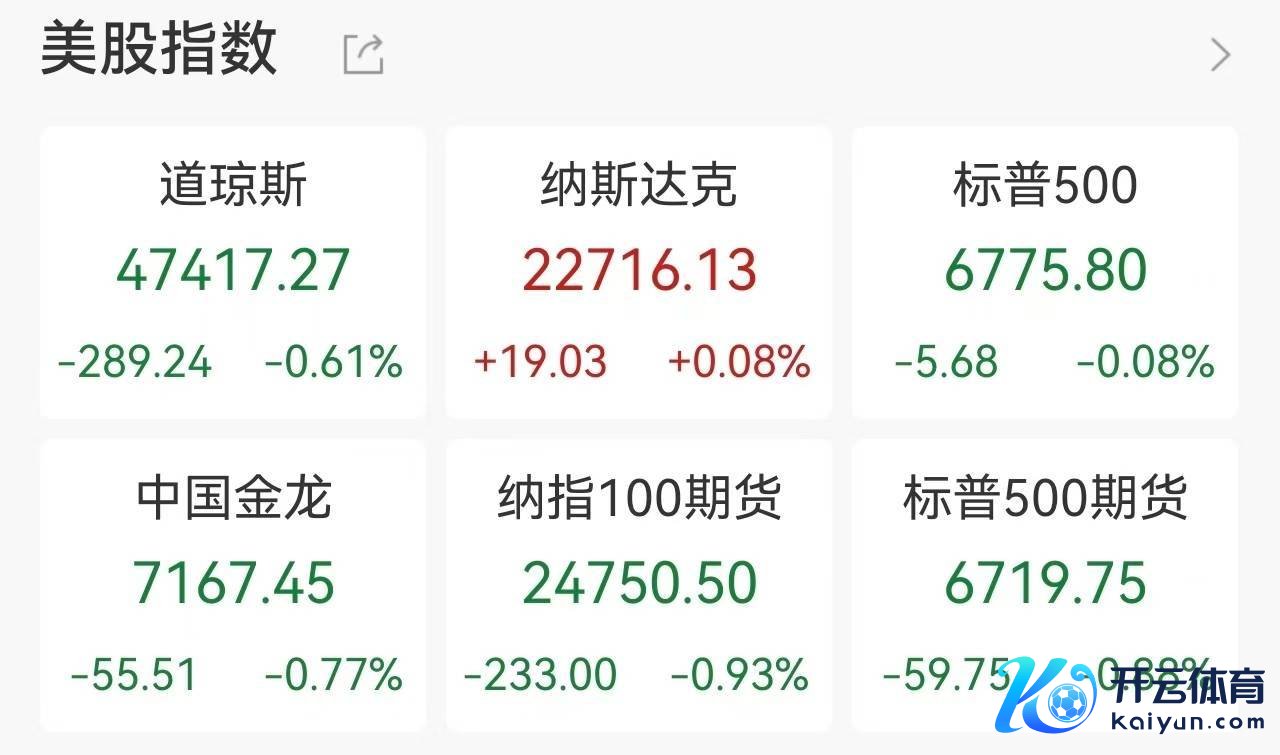
Task: View the 纳指100期货 card
Action: coord(639,584)
